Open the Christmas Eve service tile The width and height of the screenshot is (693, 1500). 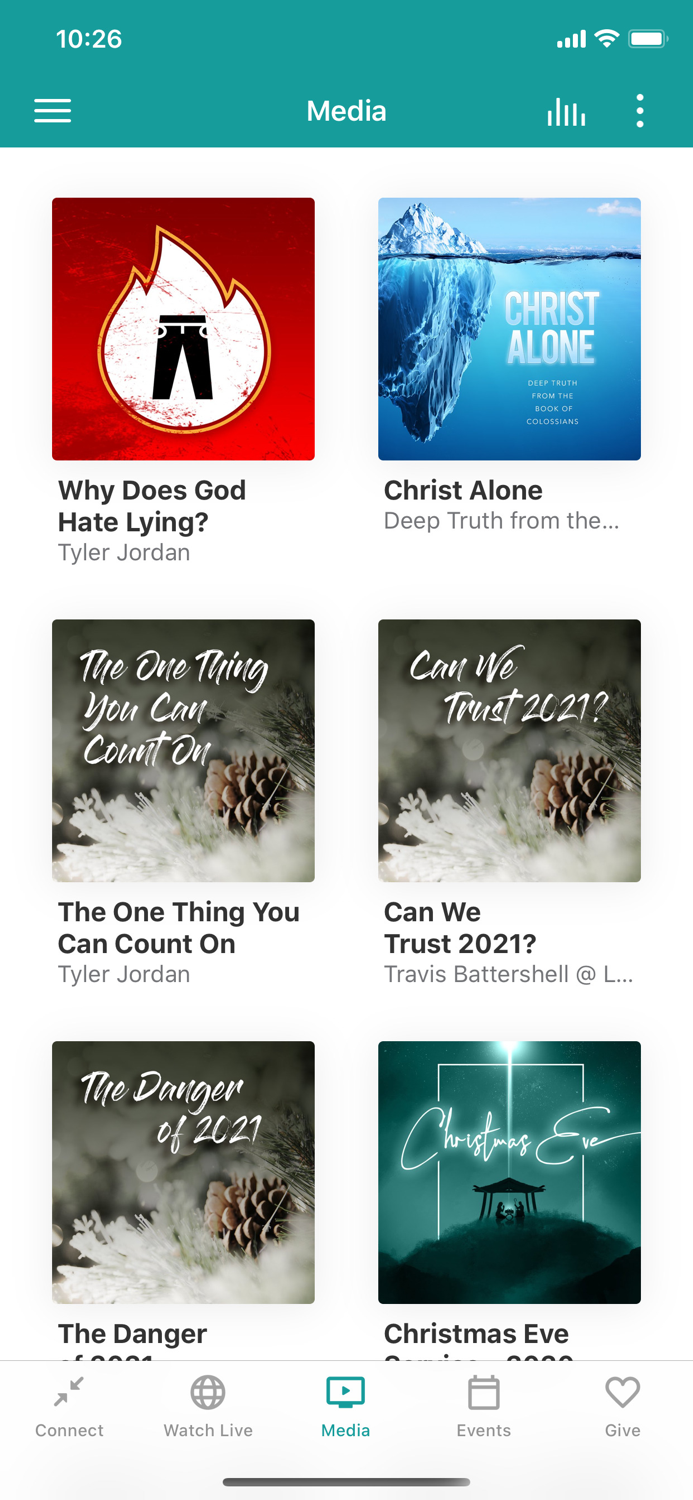tap(509, 1172)
